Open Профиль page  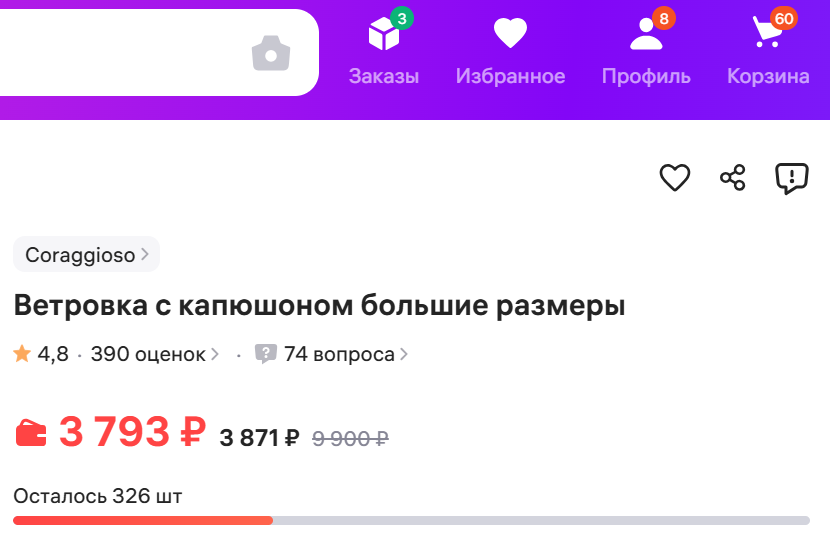pyautogui.click(x=646, y=52)
